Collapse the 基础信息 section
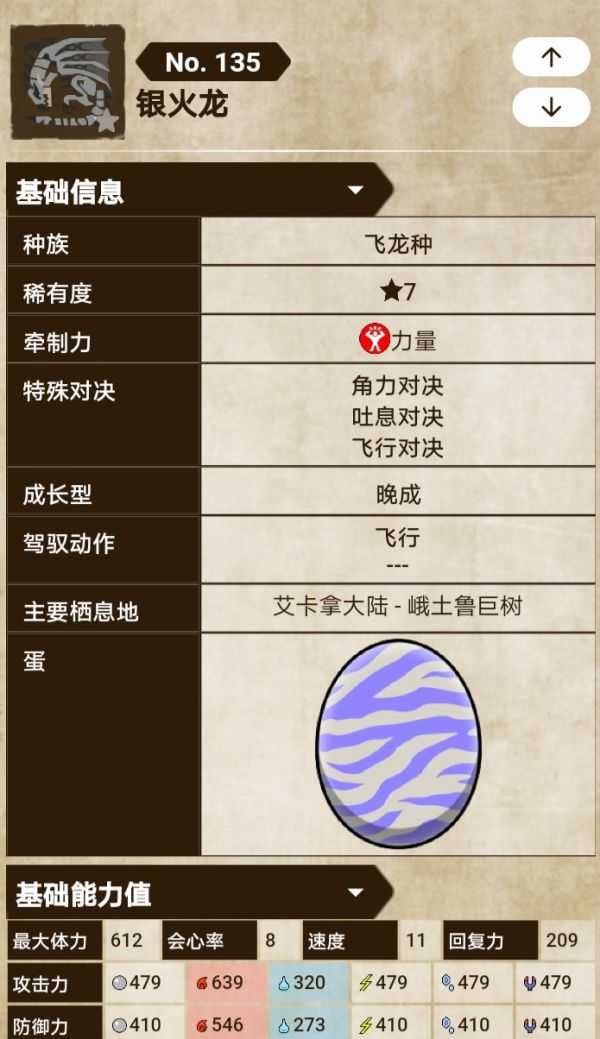600x1039 pixels. click(x=354, y=191)
